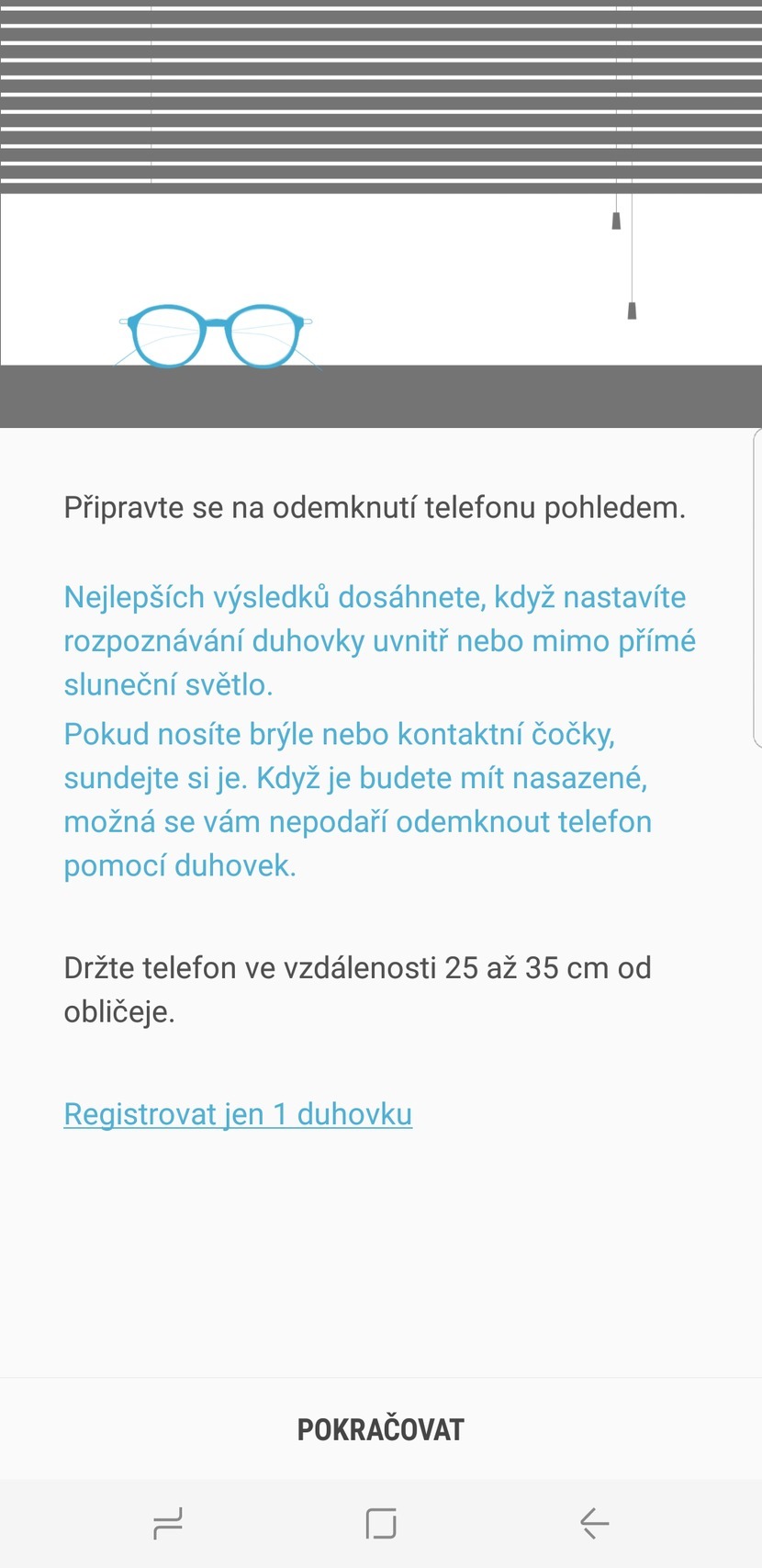Tap the POKRAČOVAT button
The width and height of the screenshot is (762, 1568).
(380, 1428)
